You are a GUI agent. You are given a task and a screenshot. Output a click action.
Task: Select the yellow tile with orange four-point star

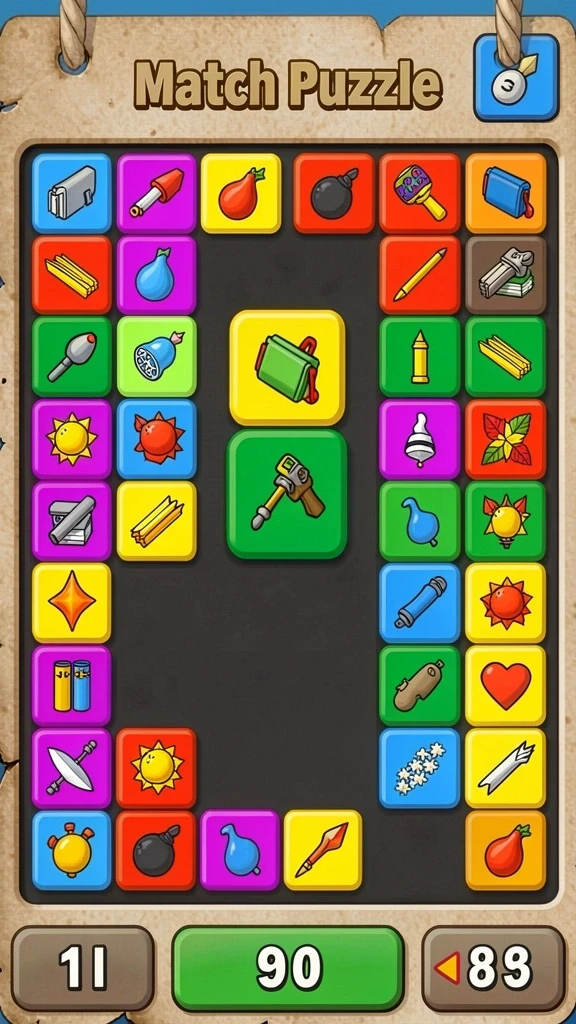tap(71, 603)
